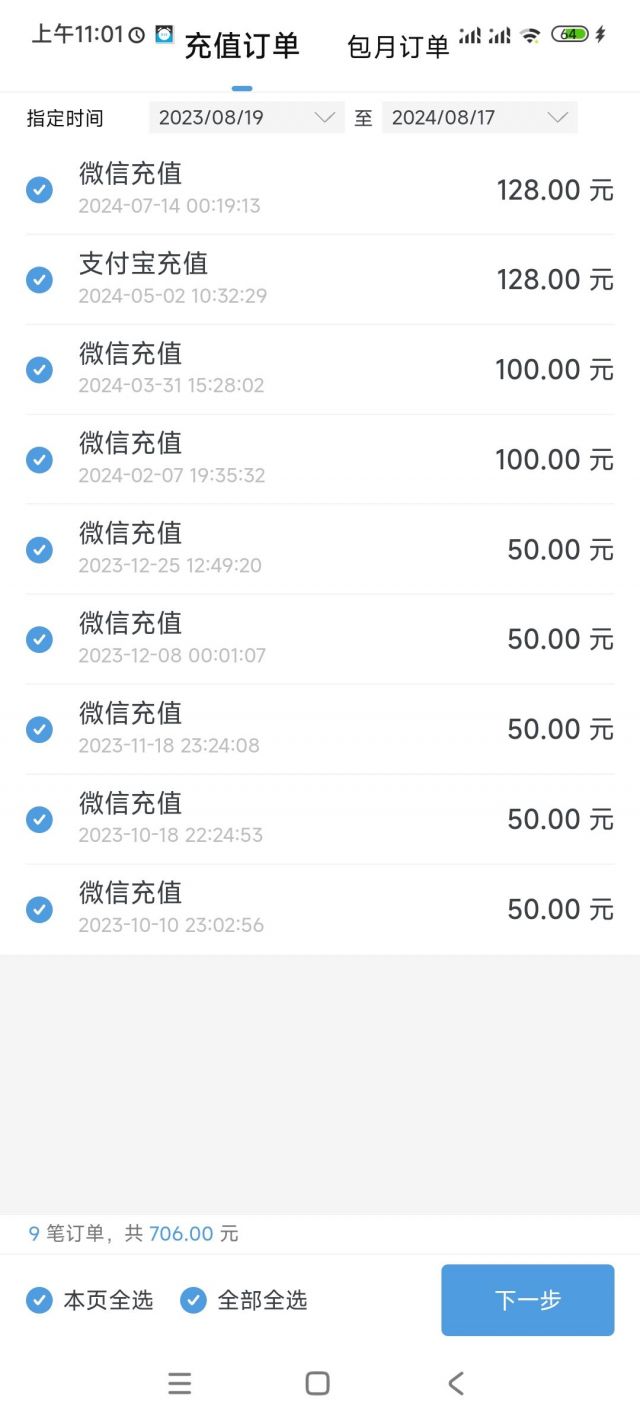
Task: Open the start date dropdown 2023/08/19
Action: (x=246, y=118)
